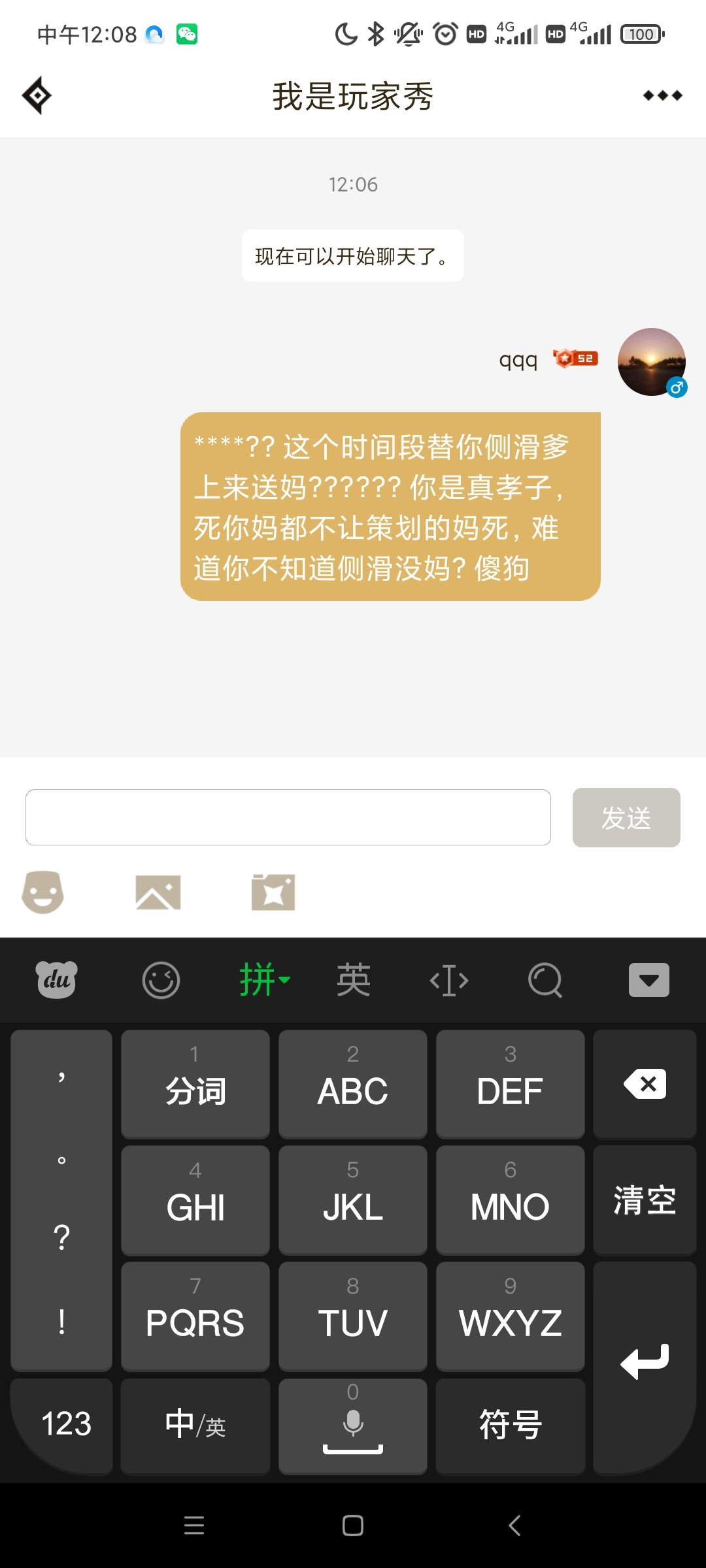706x1568 pixels.
Task: Tap the keyboard backspace key
Action: [645, 1084]
